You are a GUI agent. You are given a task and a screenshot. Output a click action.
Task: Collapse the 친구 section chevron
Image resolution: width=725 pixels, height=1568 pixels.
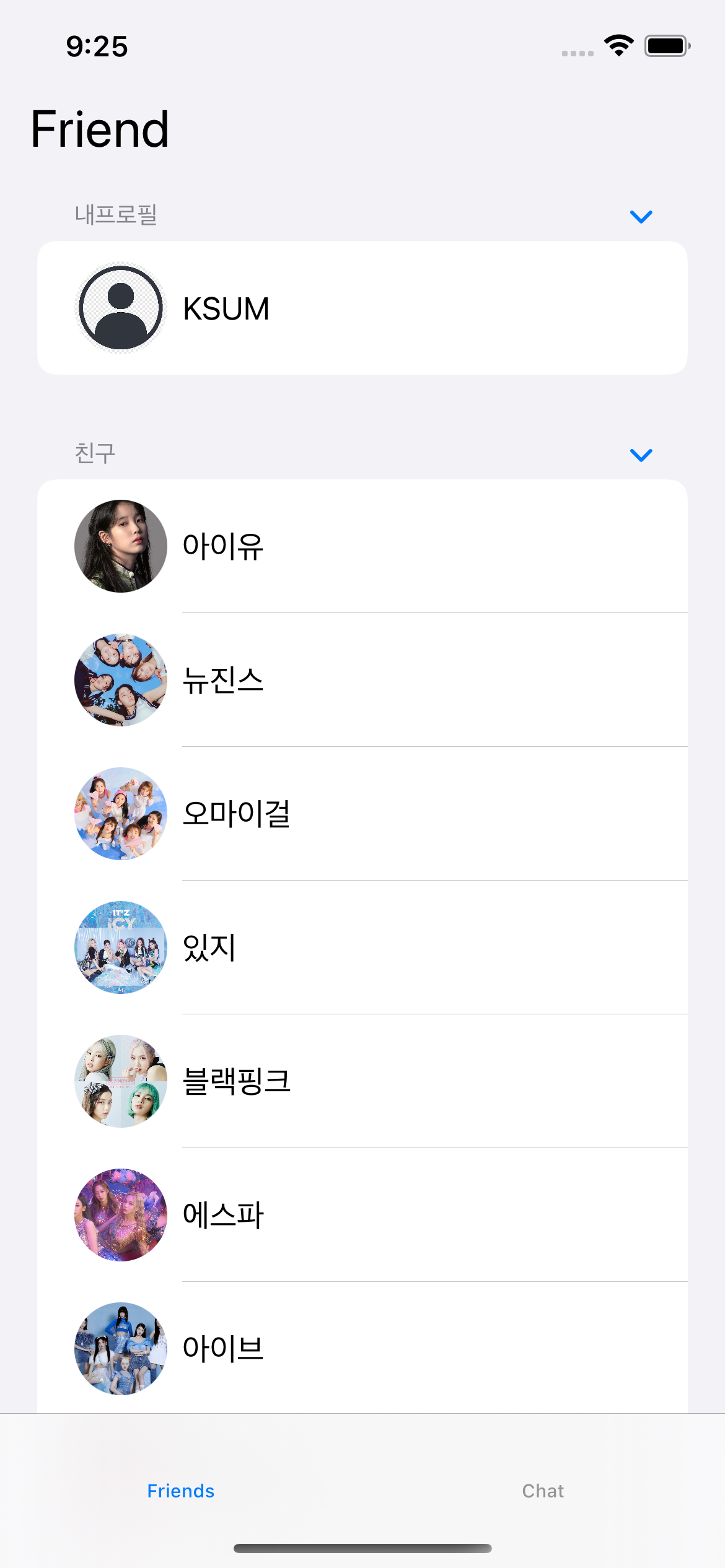tap(641, 454)
